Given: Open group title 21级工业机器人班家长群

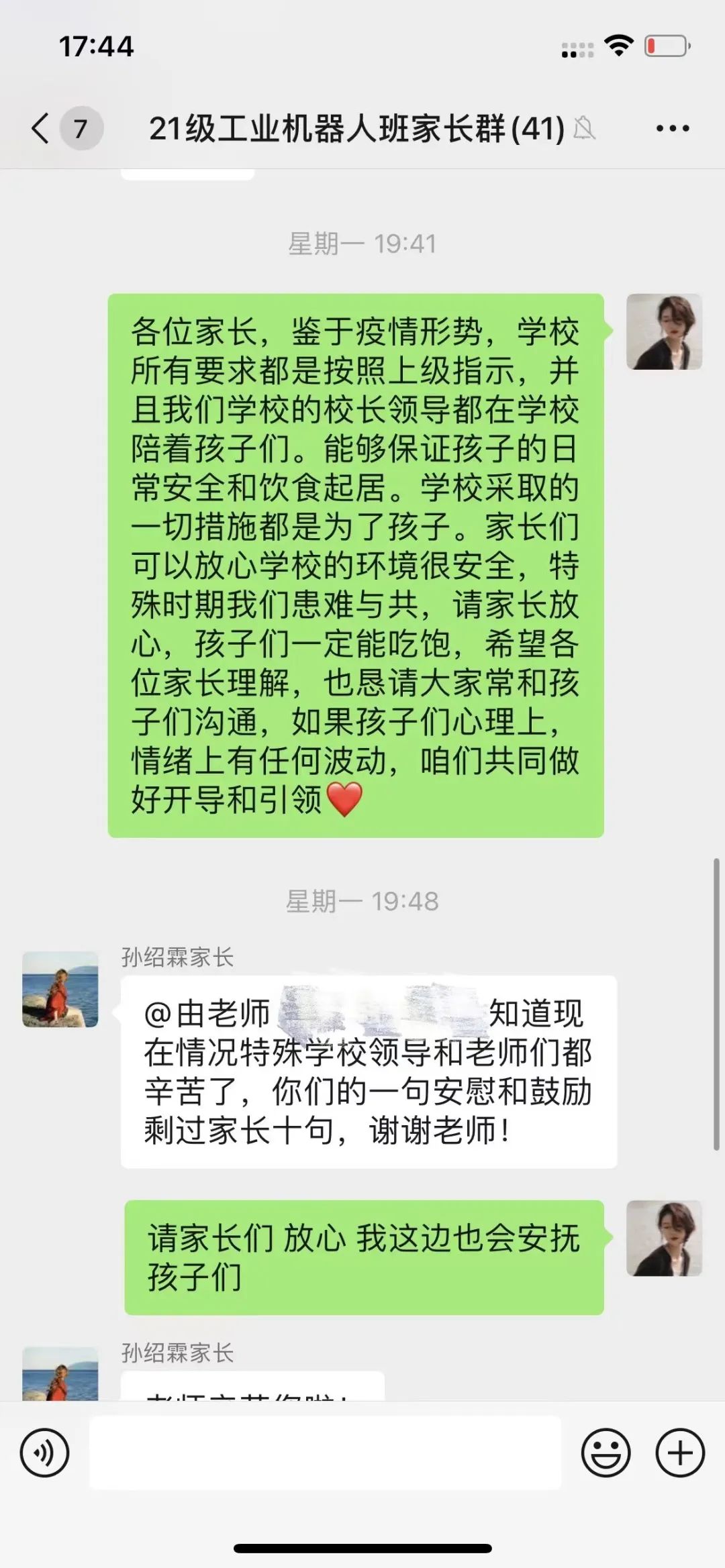Looking at the screenshot, I should (x=356, y=129).
